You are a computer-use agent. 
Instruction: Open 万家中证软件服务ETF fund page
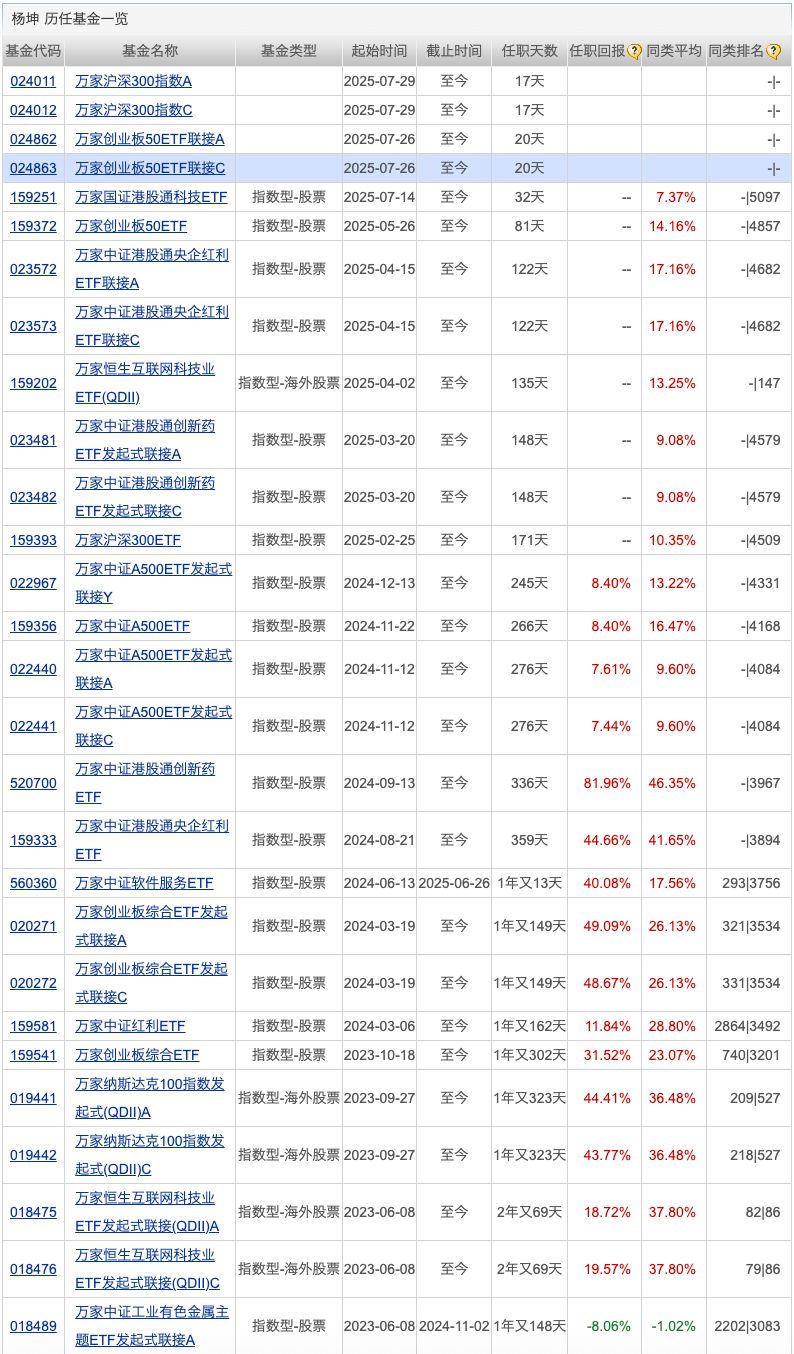[144, 883]
